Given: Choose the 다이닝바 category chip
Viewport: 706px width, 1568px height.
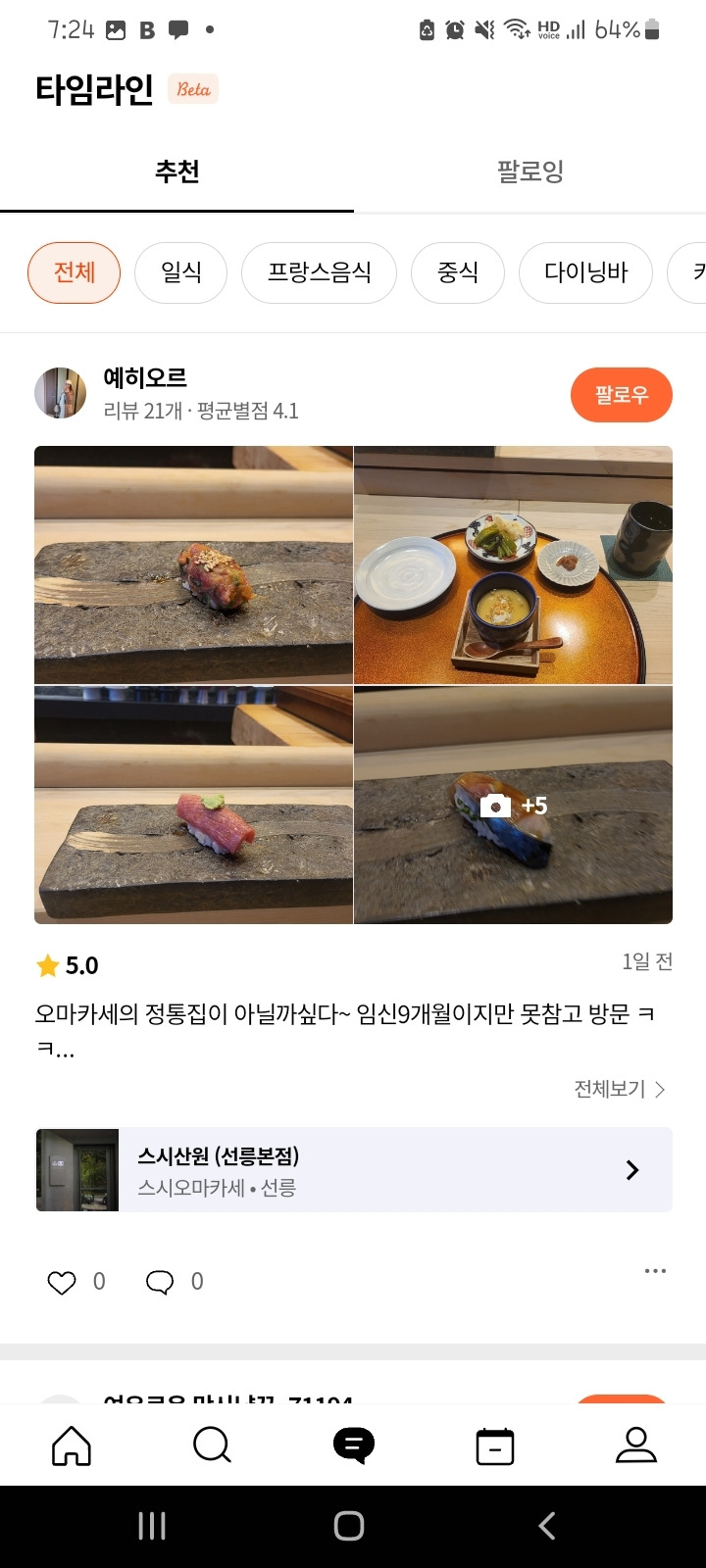Looking at the screenshot, I should (x=585, y=272).
